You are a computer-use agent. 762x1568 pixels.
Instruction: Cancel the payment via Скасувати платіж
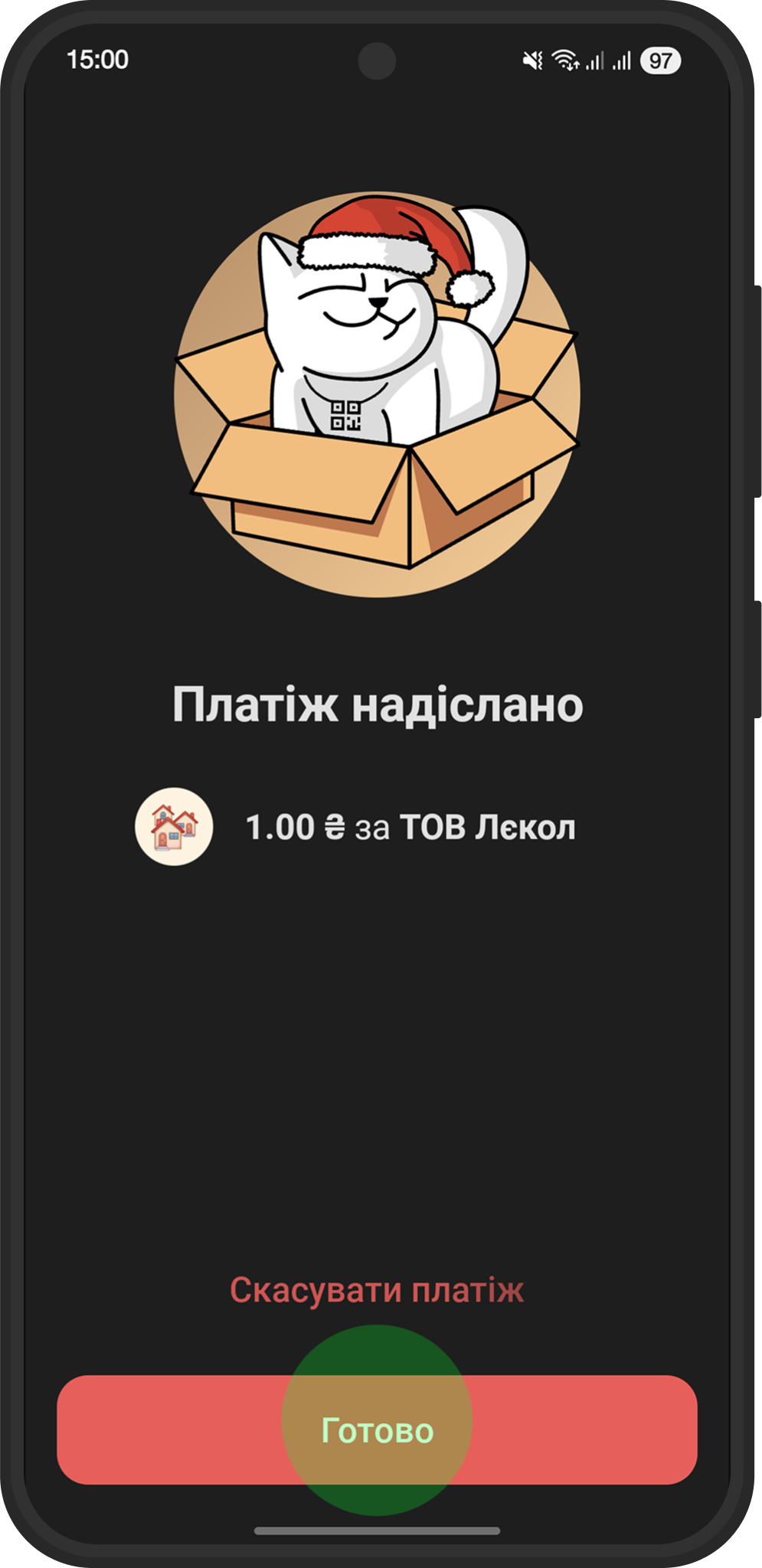(x=377, y=1290)
